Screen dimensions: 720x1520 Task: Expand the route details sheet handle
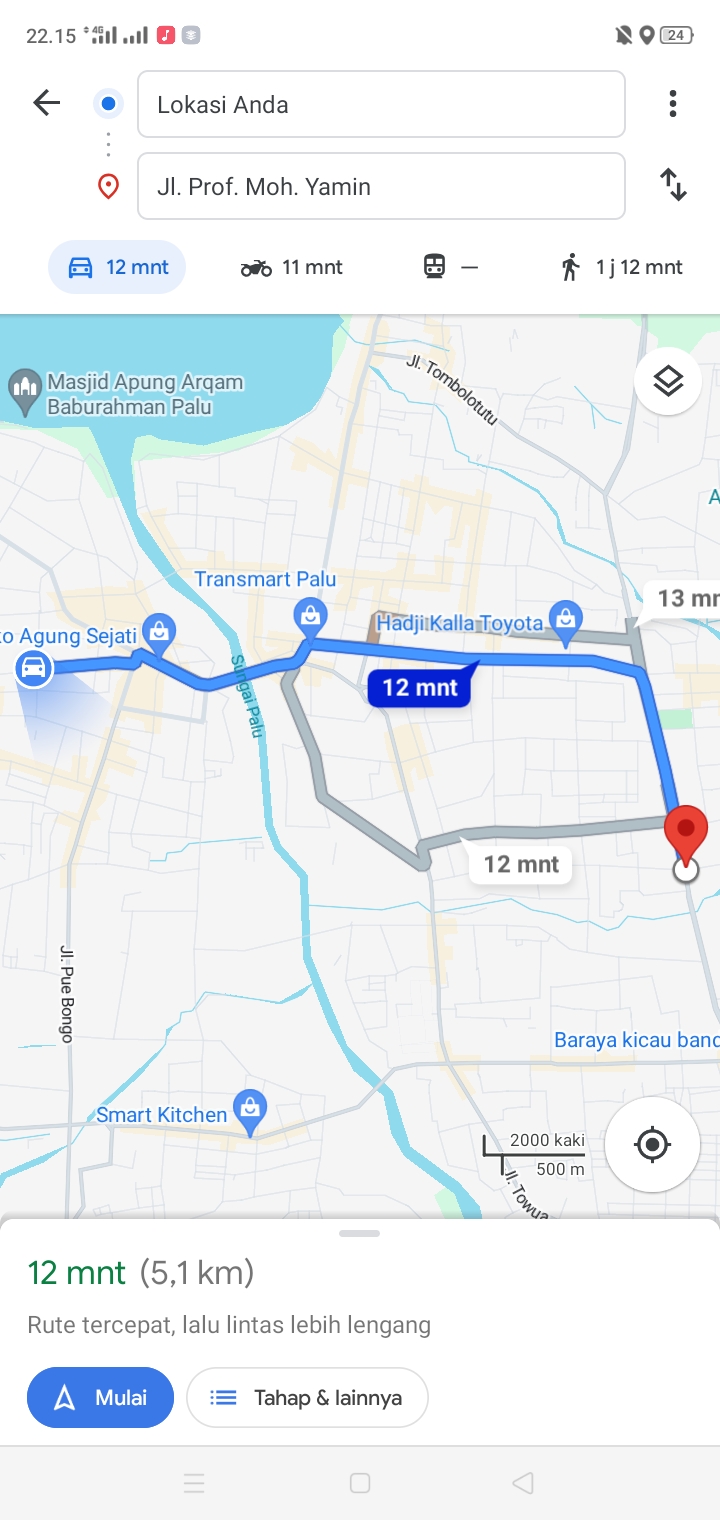[x=359, y=1233]
